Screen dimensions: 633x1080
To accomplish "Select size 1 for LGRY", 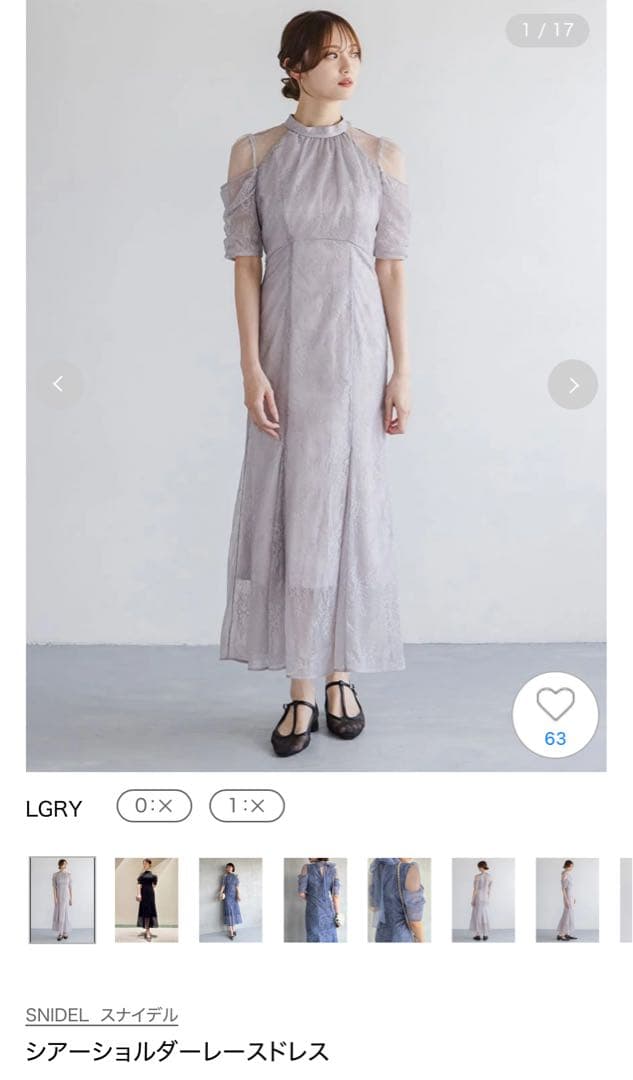I will 246,806.
